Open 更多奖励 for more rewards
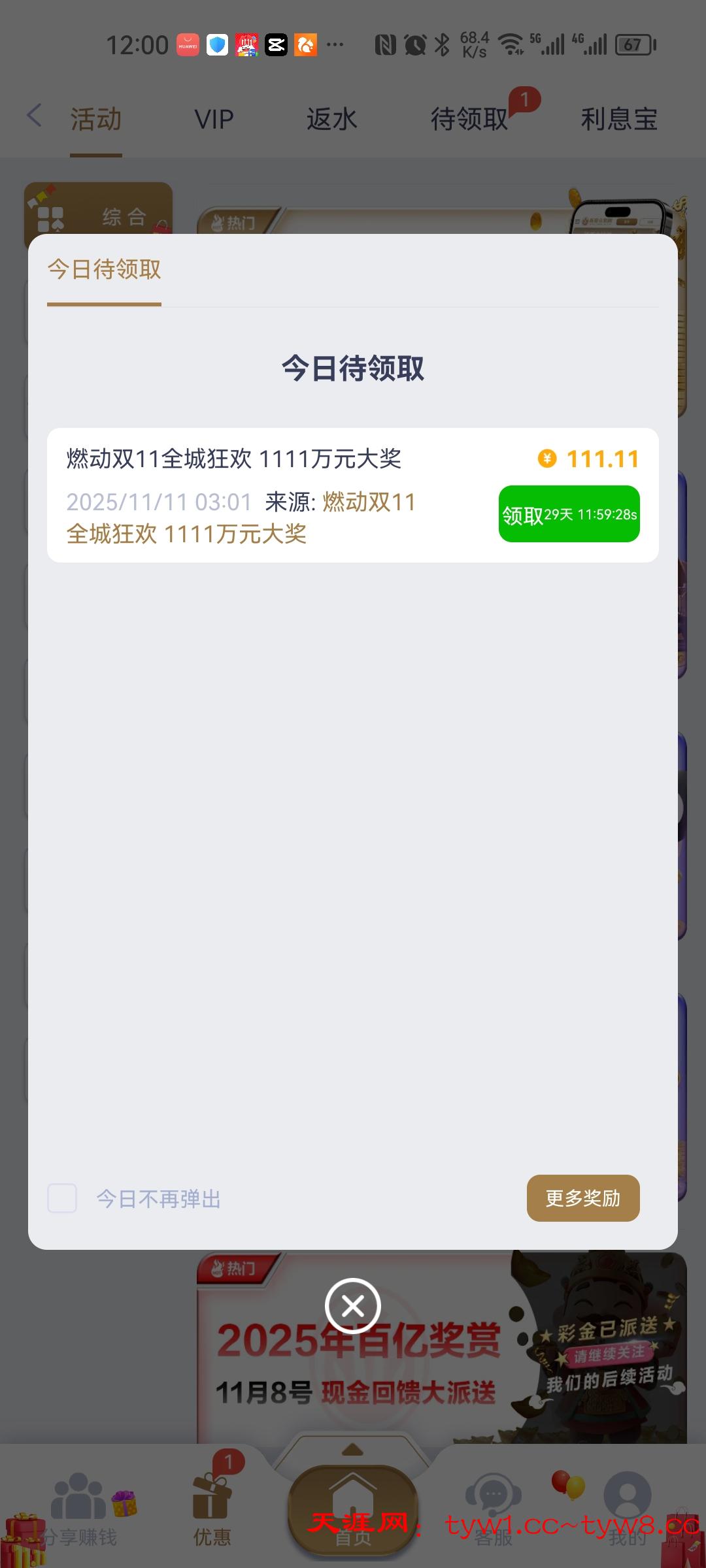The height and width of the screenshot is (1568, 706). pyautogui.click(x=582, y=1198)
